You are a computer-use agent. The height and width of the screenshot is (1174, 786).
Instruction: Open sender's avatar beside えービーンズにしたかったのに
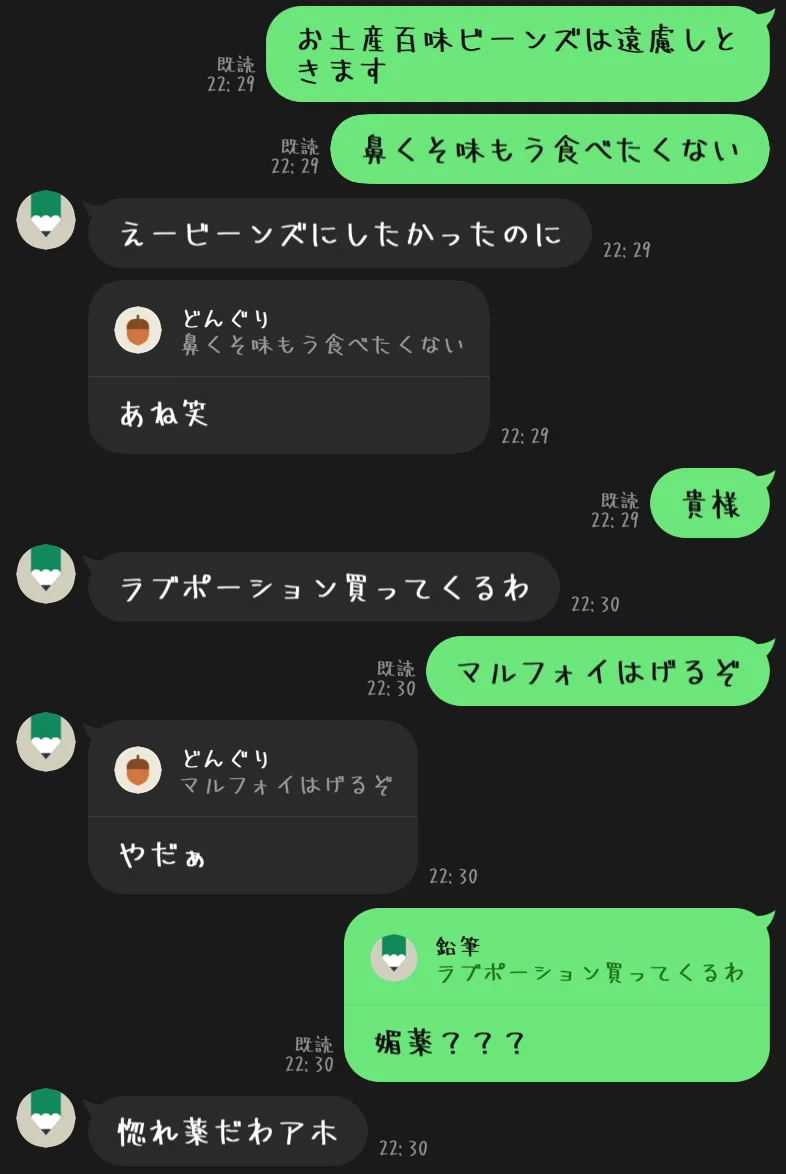point(46,219)
